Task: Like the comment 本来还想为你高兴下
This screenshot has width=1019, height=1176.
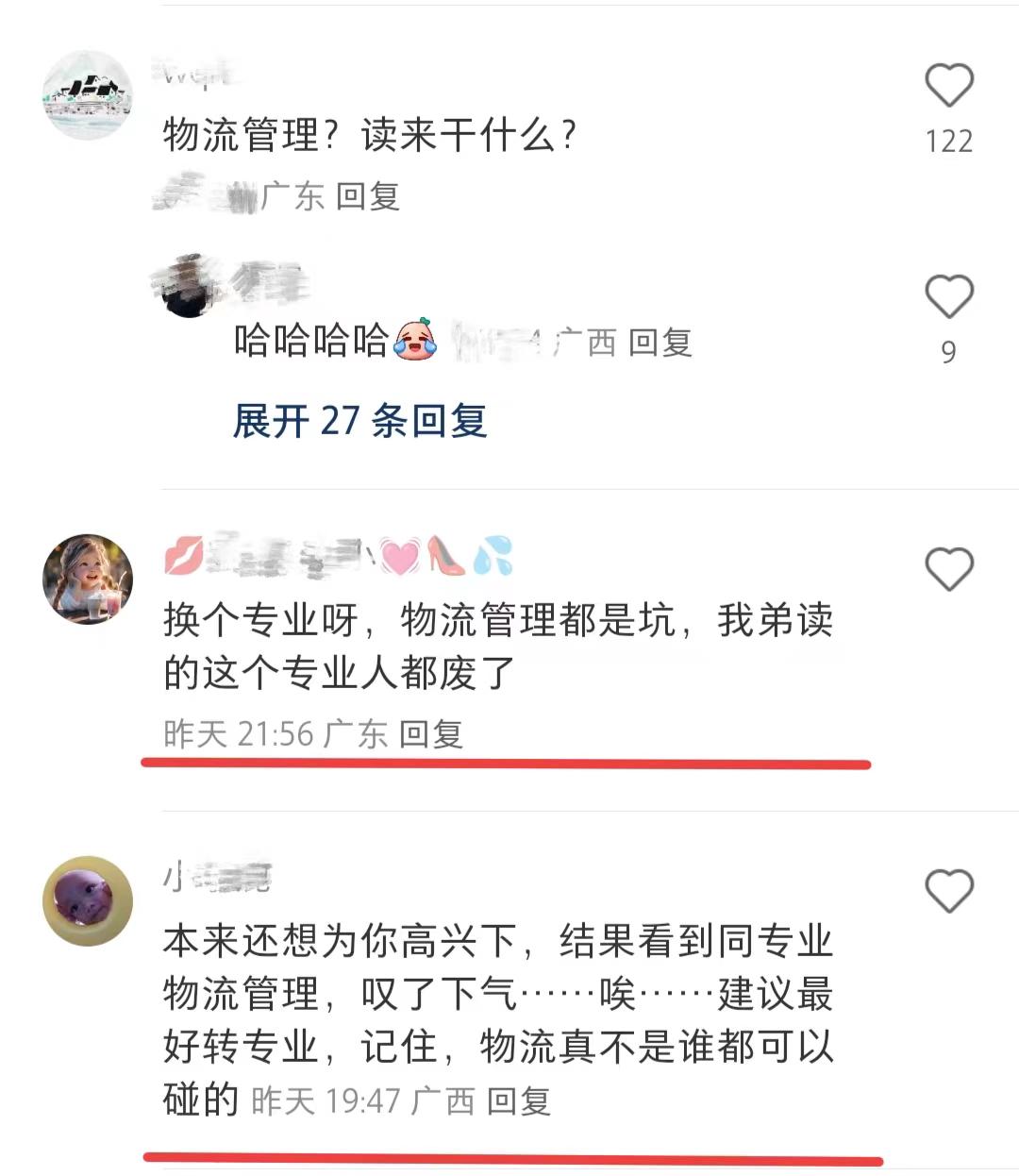Action: (x=948, y=891)
